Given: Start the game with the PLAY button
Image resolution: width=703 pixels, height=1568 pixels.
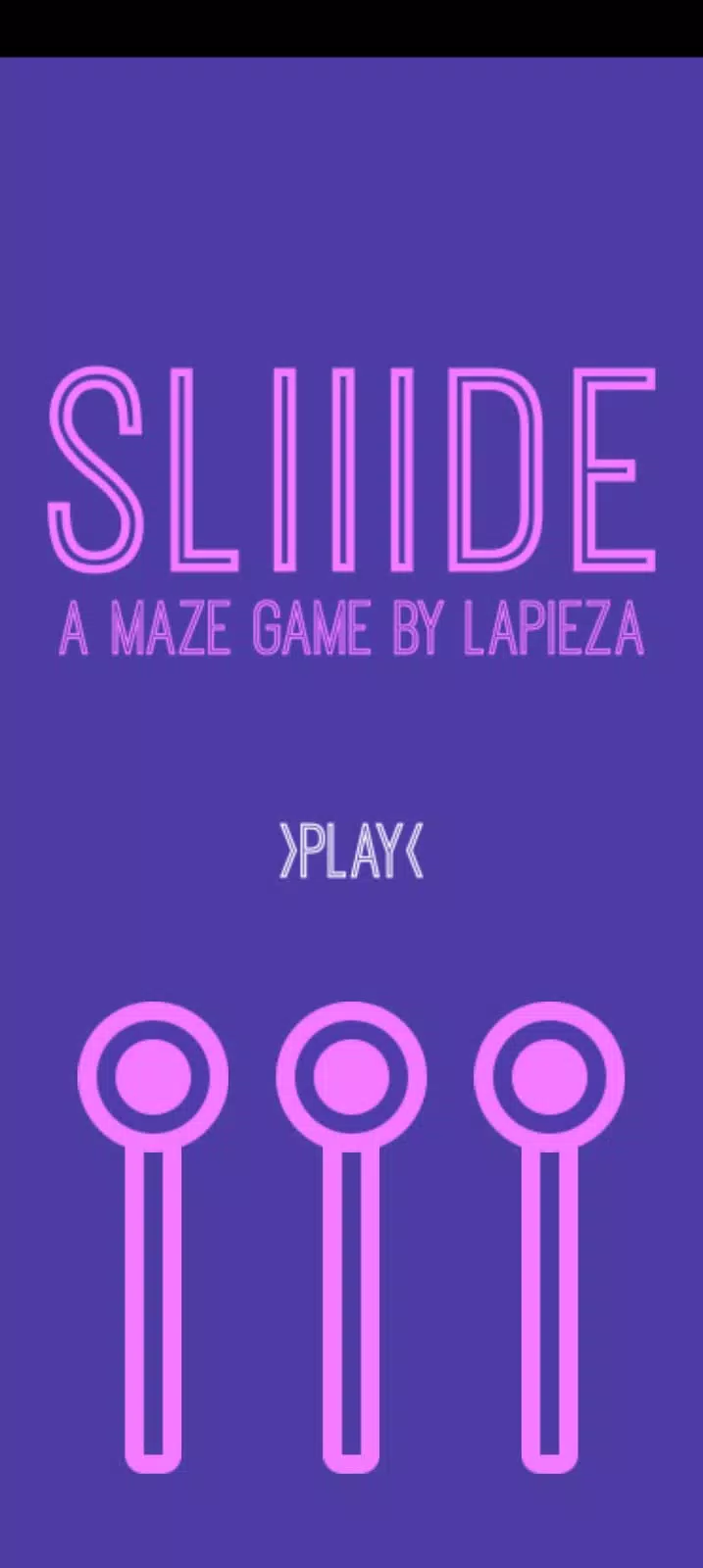Looking at the screenshot, I should coord(351,851).
